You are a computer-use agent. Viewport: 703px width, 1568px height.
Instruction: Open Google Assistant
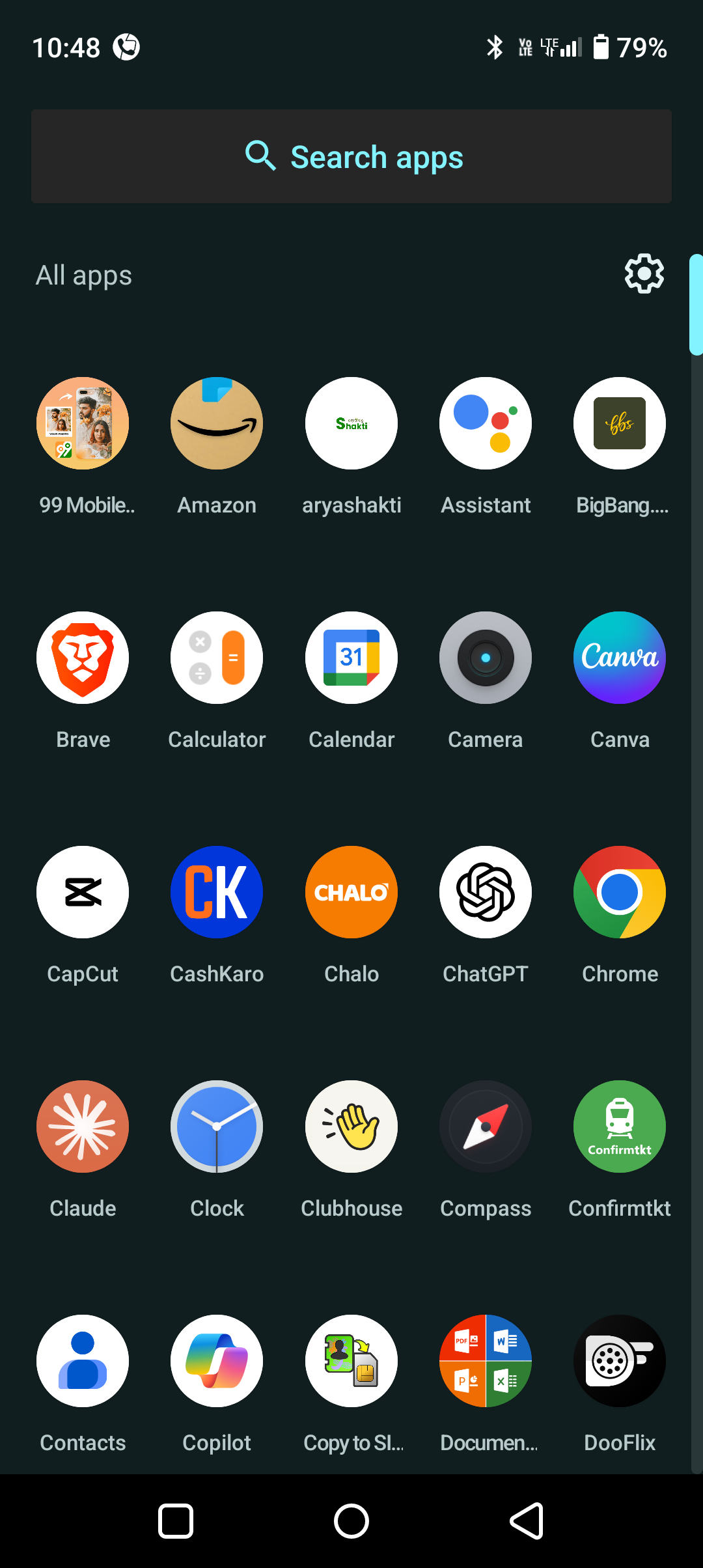tap(486, 423)
